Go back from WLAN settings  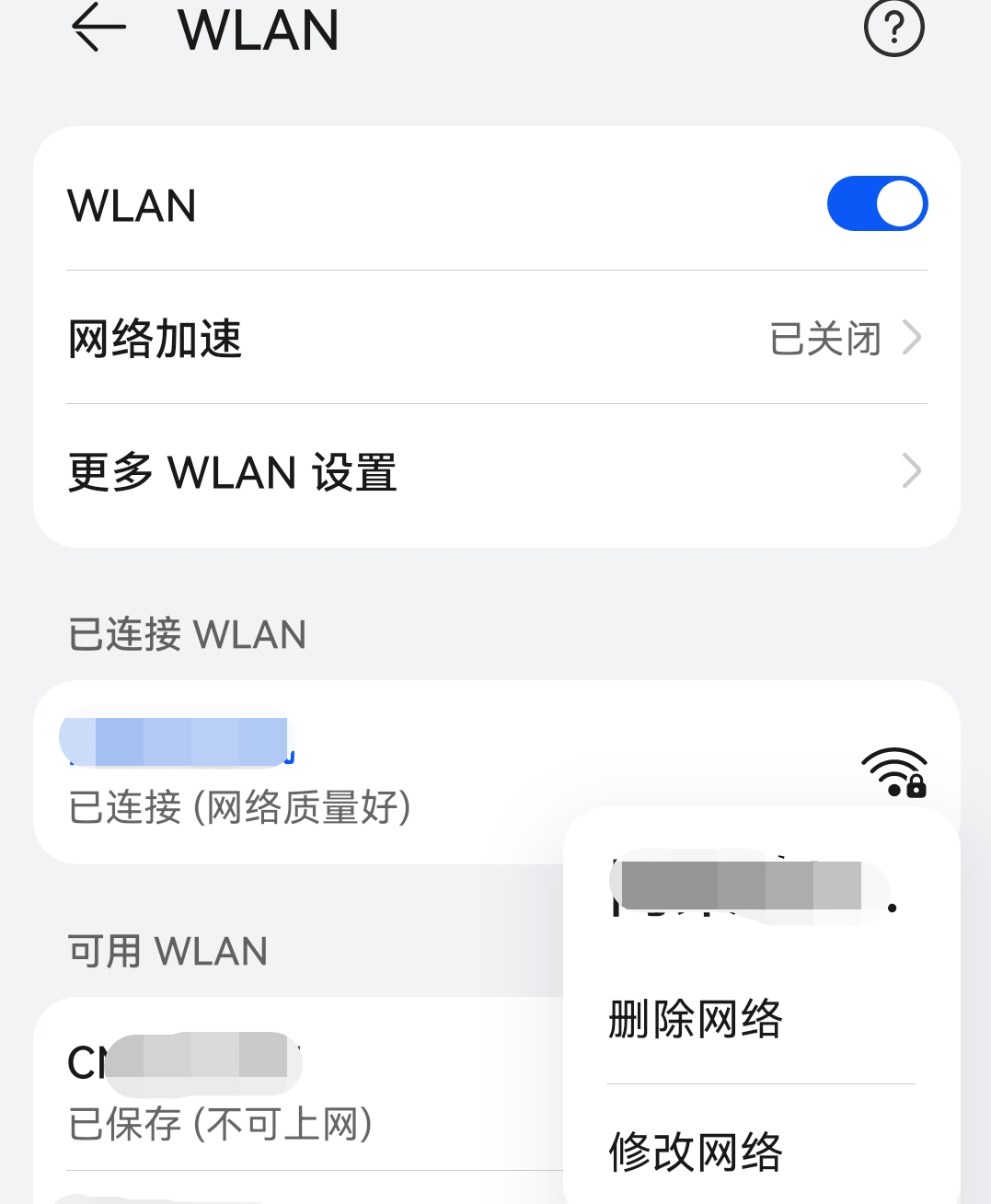pyautogui.click(x=98, y=28)
